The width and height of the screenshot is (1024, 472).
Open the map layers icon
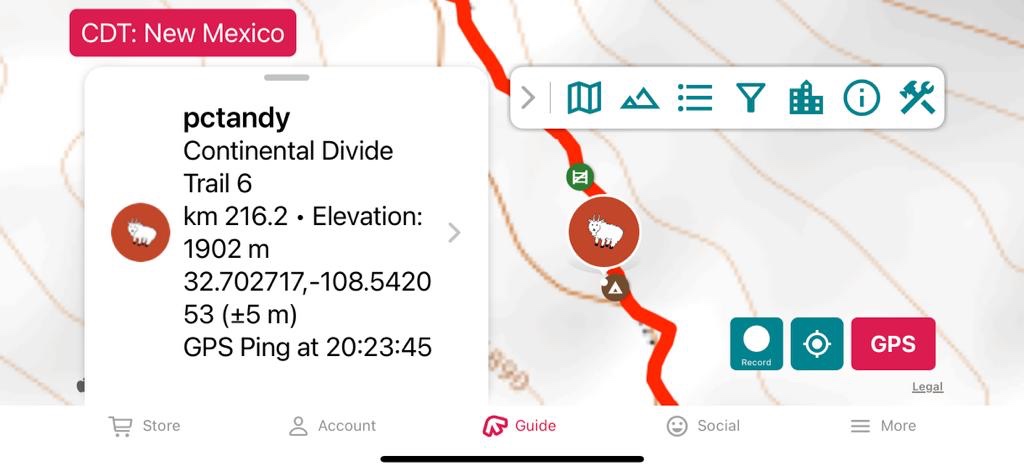[x=584, y=98]
